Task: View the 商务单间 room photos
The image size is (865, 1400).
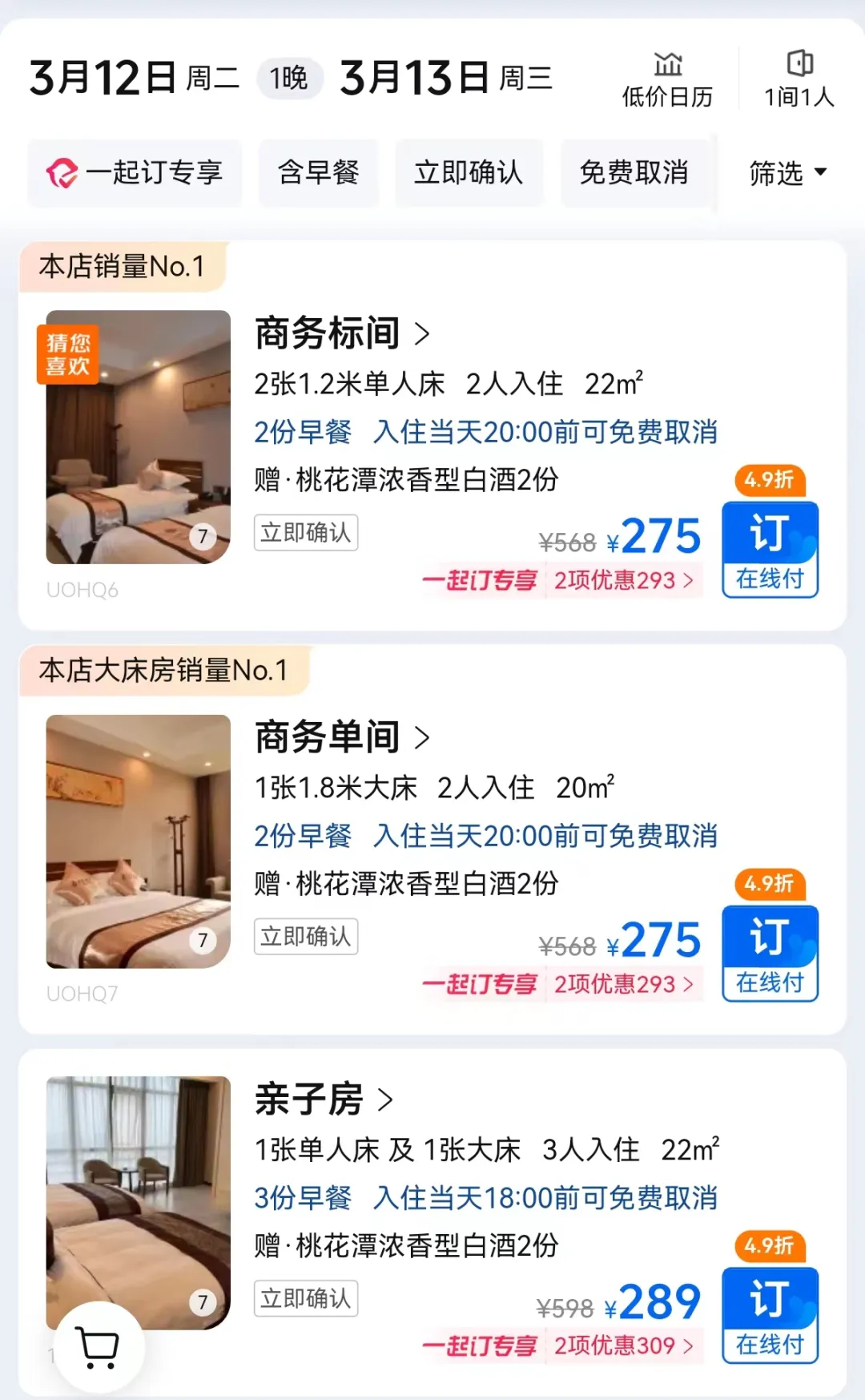Action: pyautogui.click(x=139, y=841)
